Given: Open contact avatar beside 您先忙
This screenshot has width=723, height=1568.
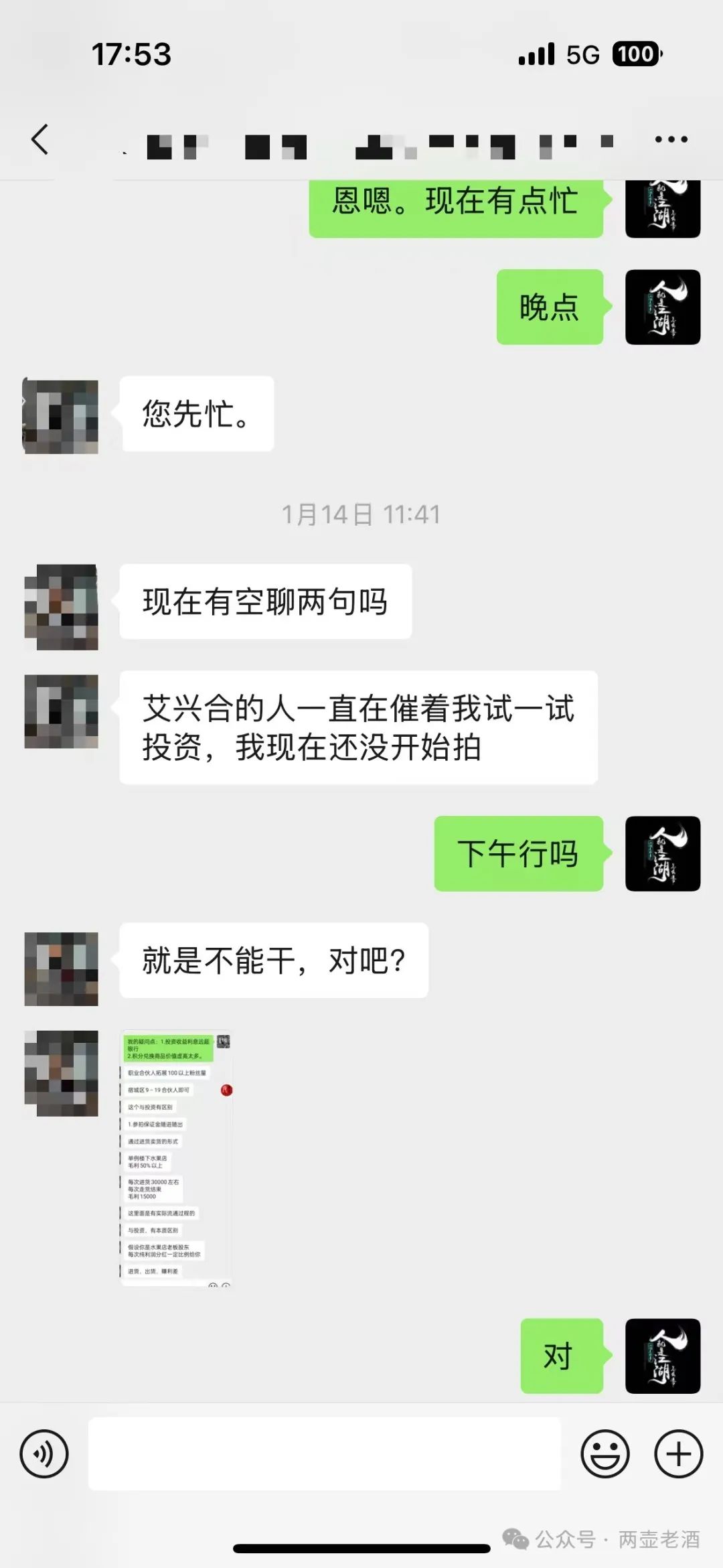Looking at the screenshot, I should click(61, 416).
